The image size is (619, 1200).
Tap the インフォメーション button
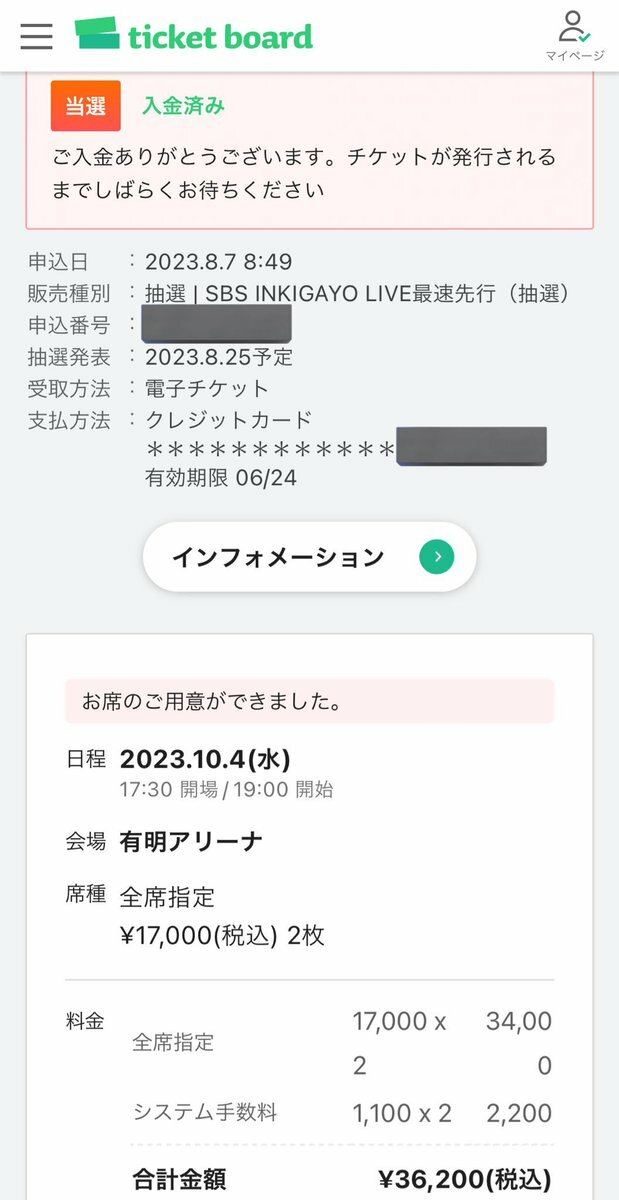[309, 557]
